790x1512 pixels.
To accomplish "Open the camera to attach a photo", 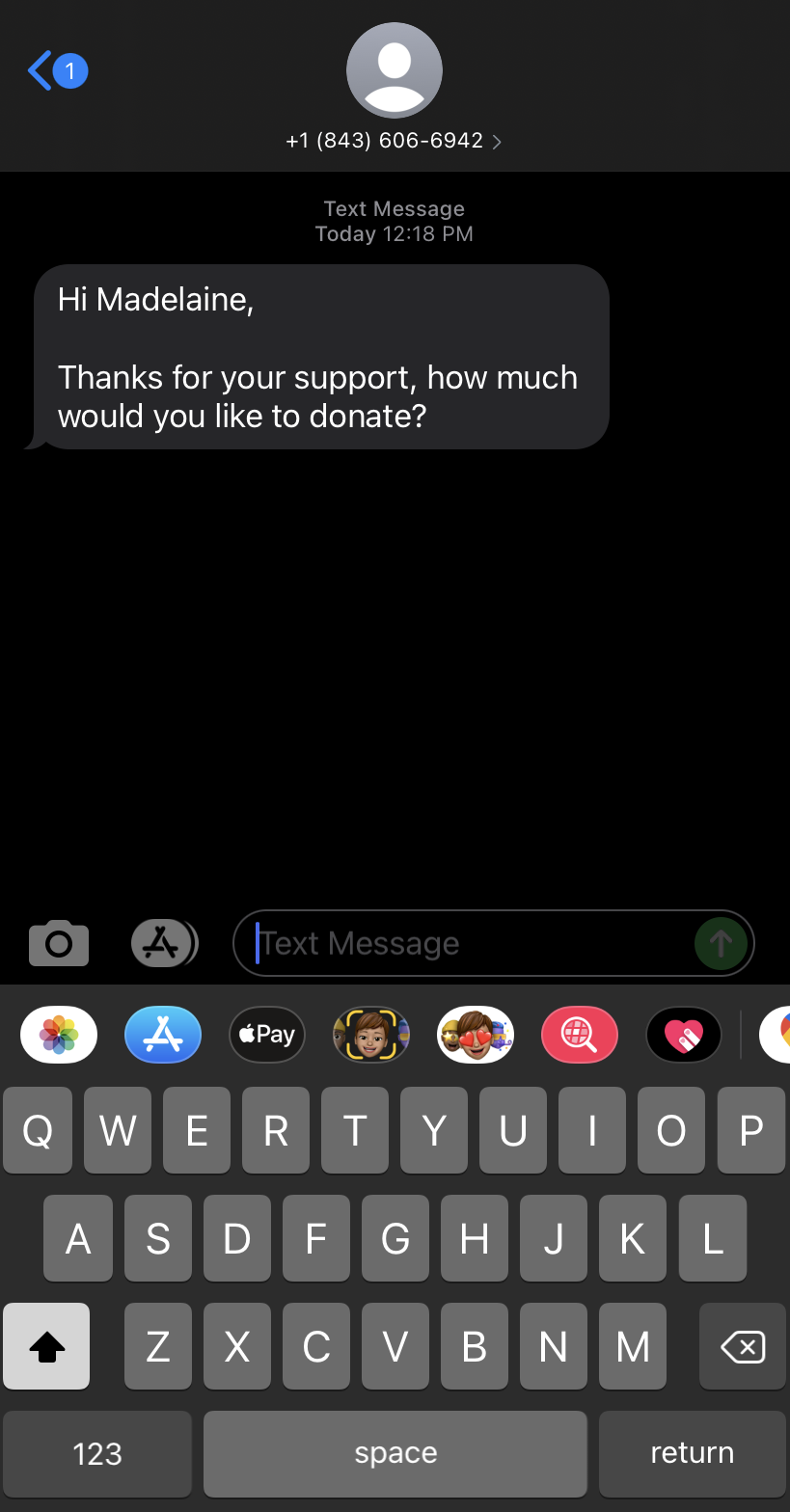I will point(59,942).
